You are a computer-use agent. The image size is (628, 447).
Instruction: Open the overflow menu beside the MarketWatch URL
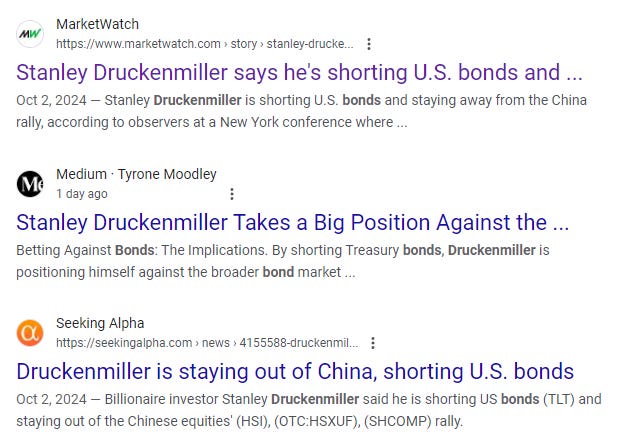pyautogui.click(x=369, y=44)
